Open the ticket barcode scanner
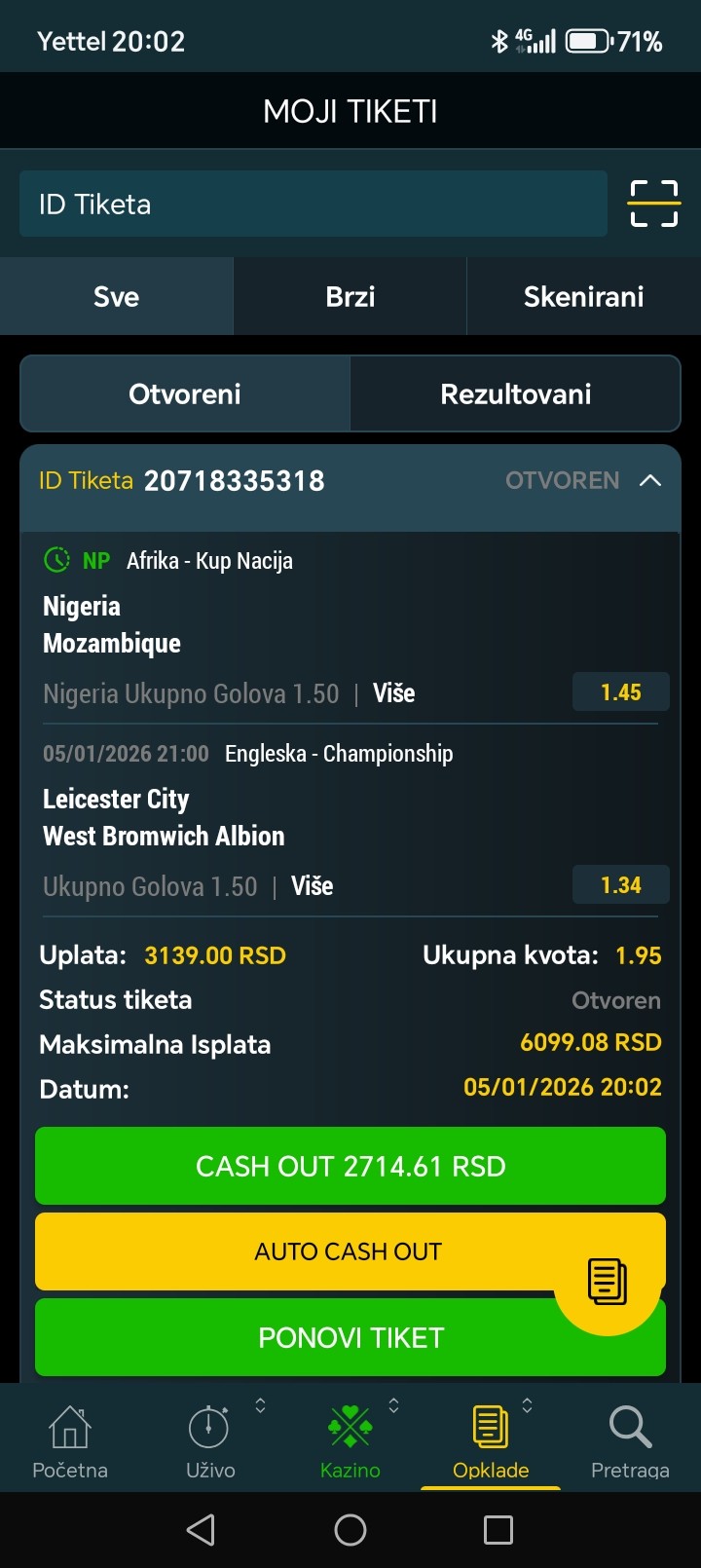The width and height of the screenshot is (701, 1568). pos(653,204)
